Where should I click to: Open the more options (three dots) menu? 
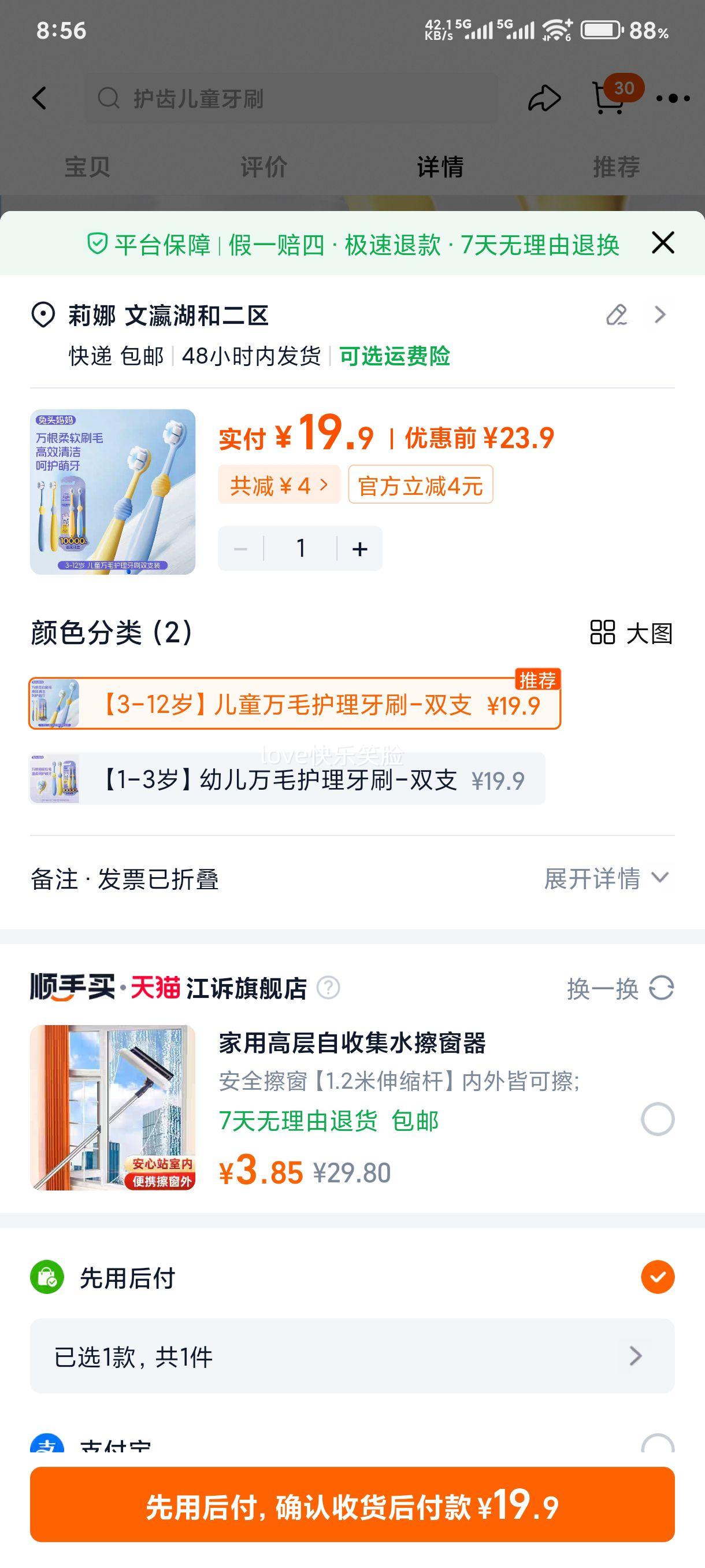coord(672,98)
